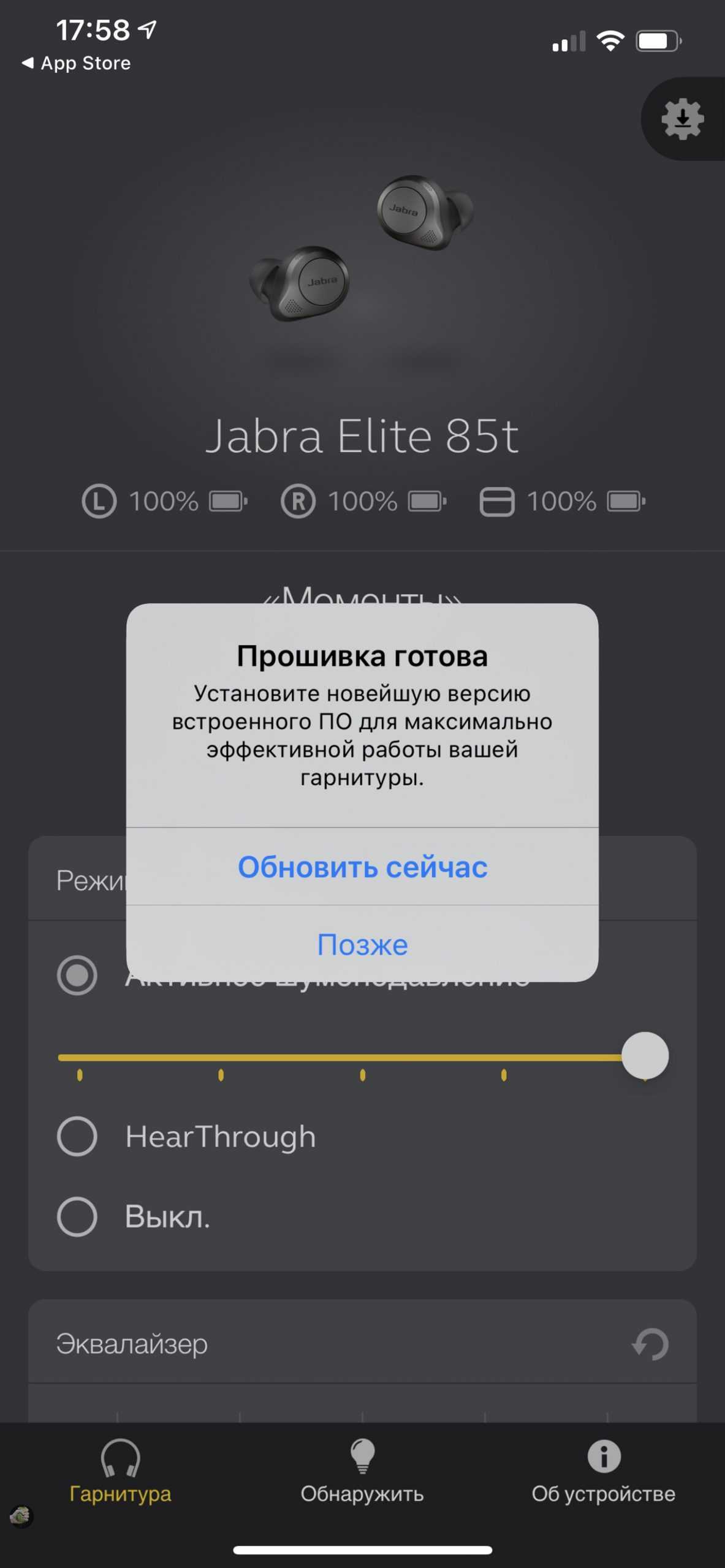Dismiss dialog with "Позже"
Screen dimensions: 725x1568
(x=362, y=944)
